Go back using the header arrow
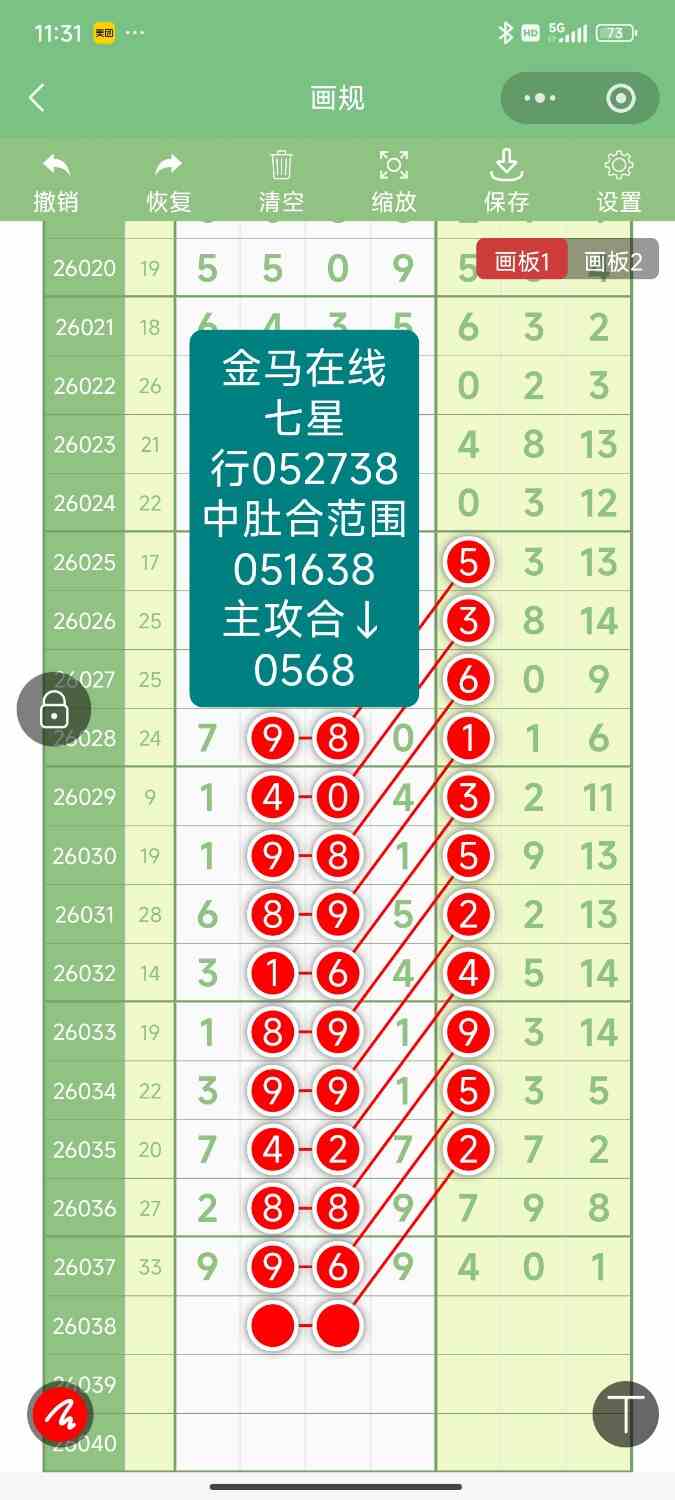Viewport: 675px width, 1500px height. coord(37,98)
